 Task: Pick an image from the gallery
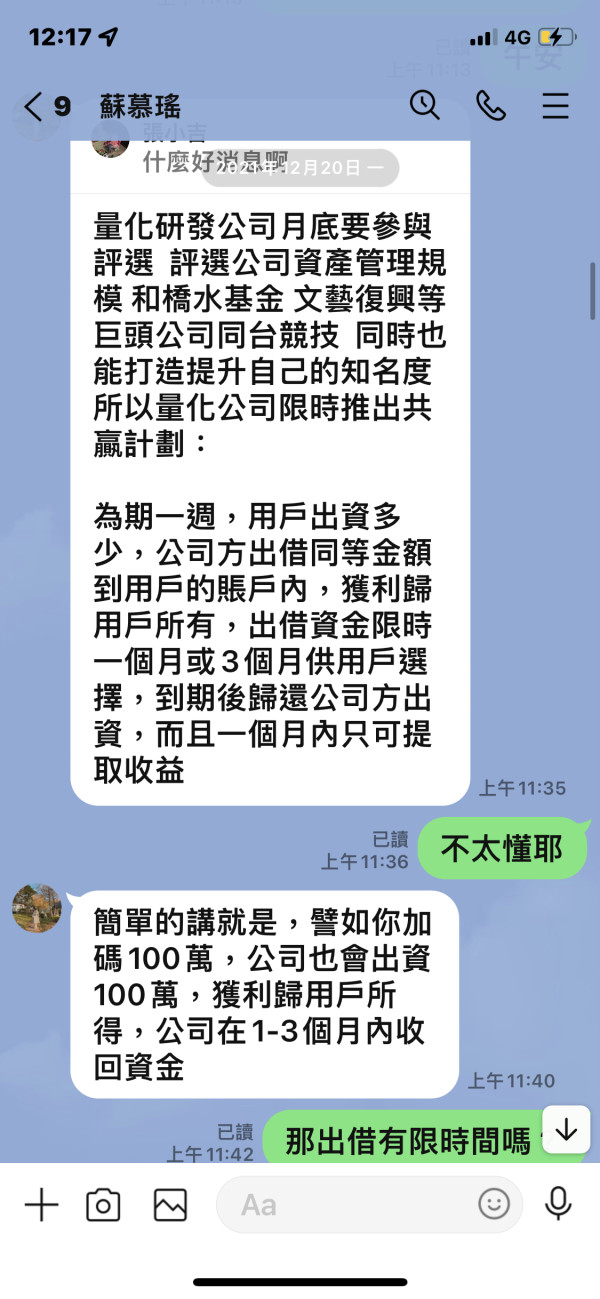[170, 1205]
